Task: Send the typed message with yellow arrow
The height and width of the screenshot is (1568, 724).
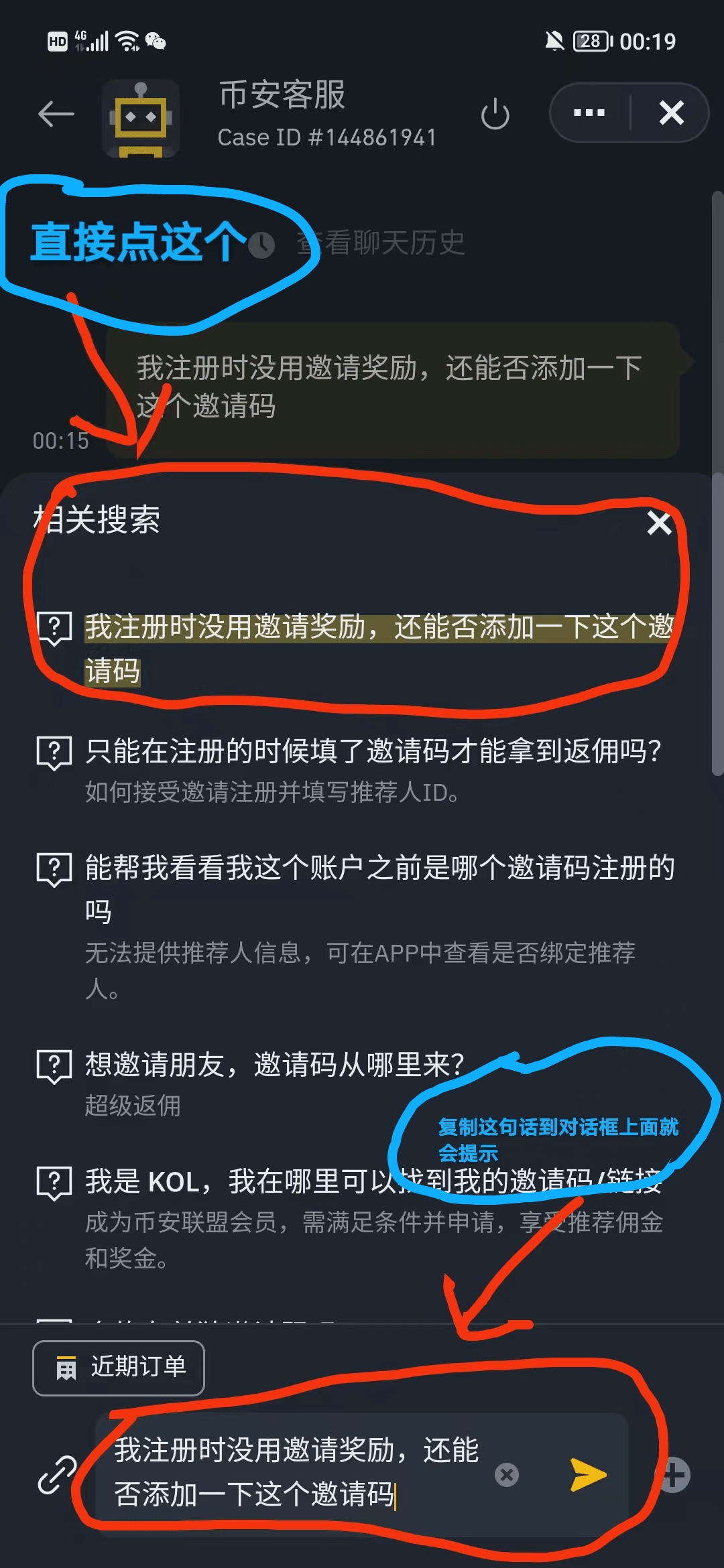Action: point(589,1474)
